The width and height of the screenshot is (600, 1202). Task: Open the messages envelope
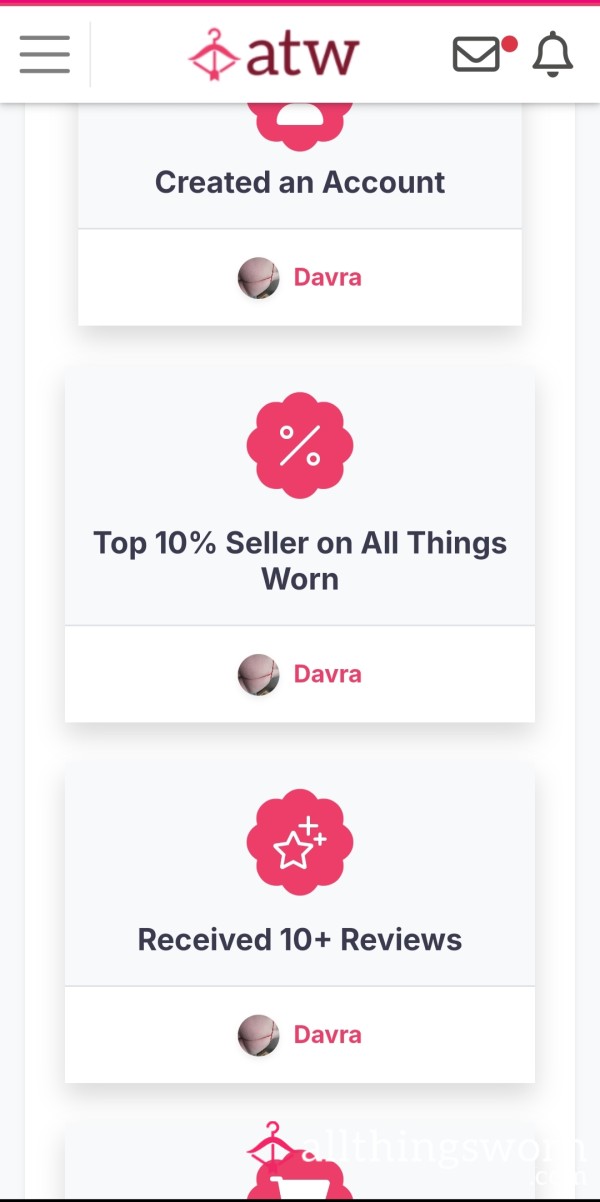[476, 54]
